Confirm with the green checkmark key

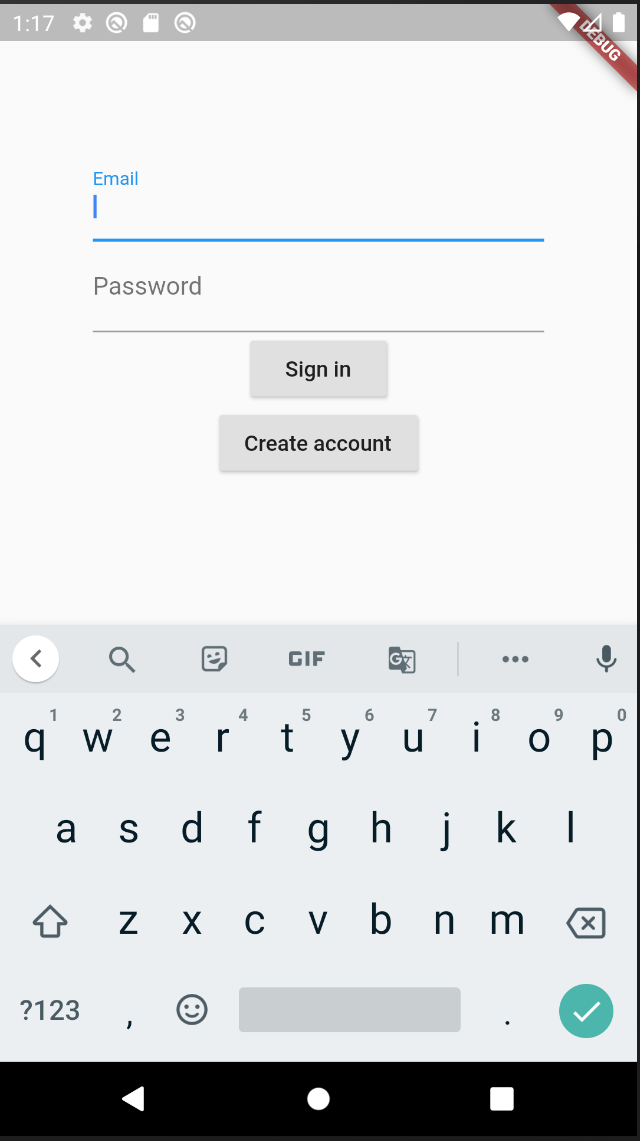(x=585, y=1011)
